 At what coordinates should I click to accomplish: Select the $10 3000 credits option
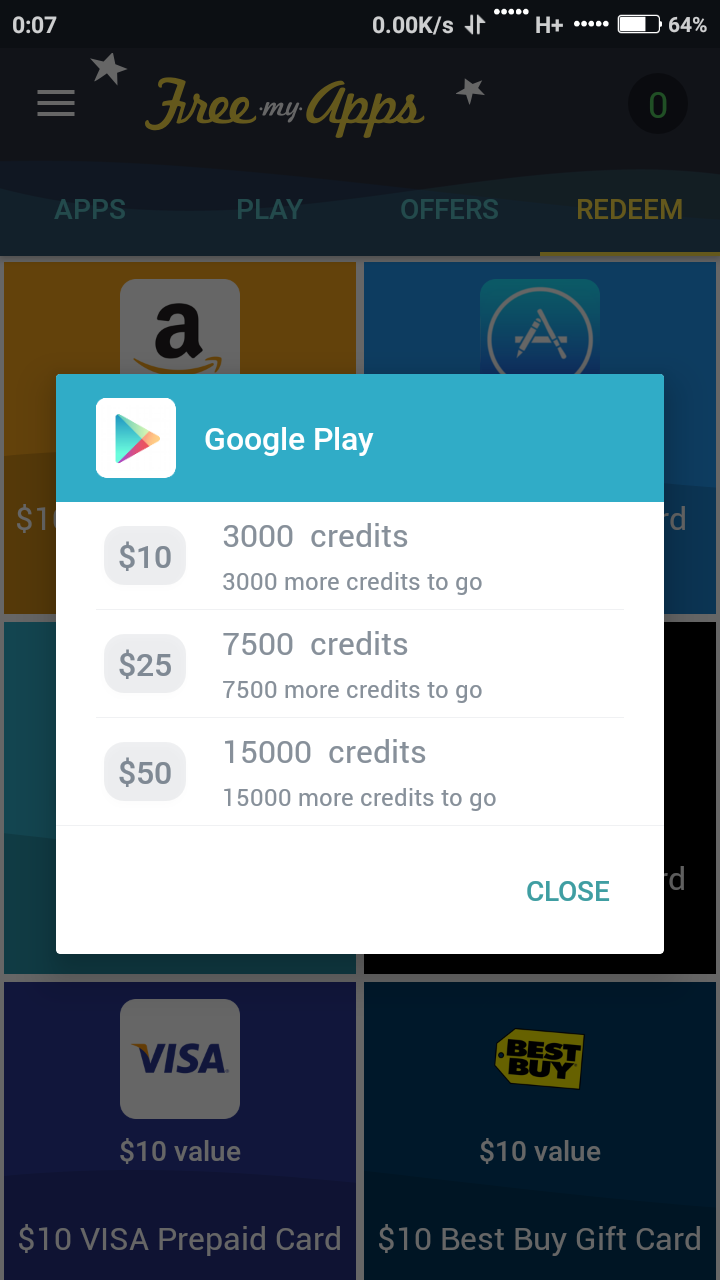pyautogui.click(x=359, y=557)
